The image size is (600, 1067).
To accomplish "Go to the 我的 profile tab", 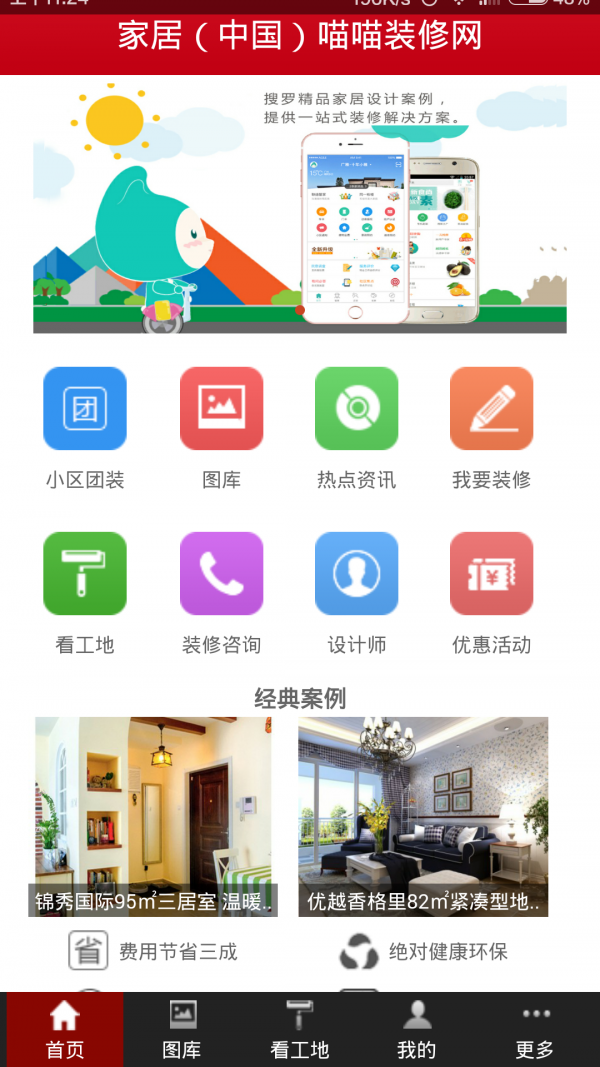I will point(417,1030).
